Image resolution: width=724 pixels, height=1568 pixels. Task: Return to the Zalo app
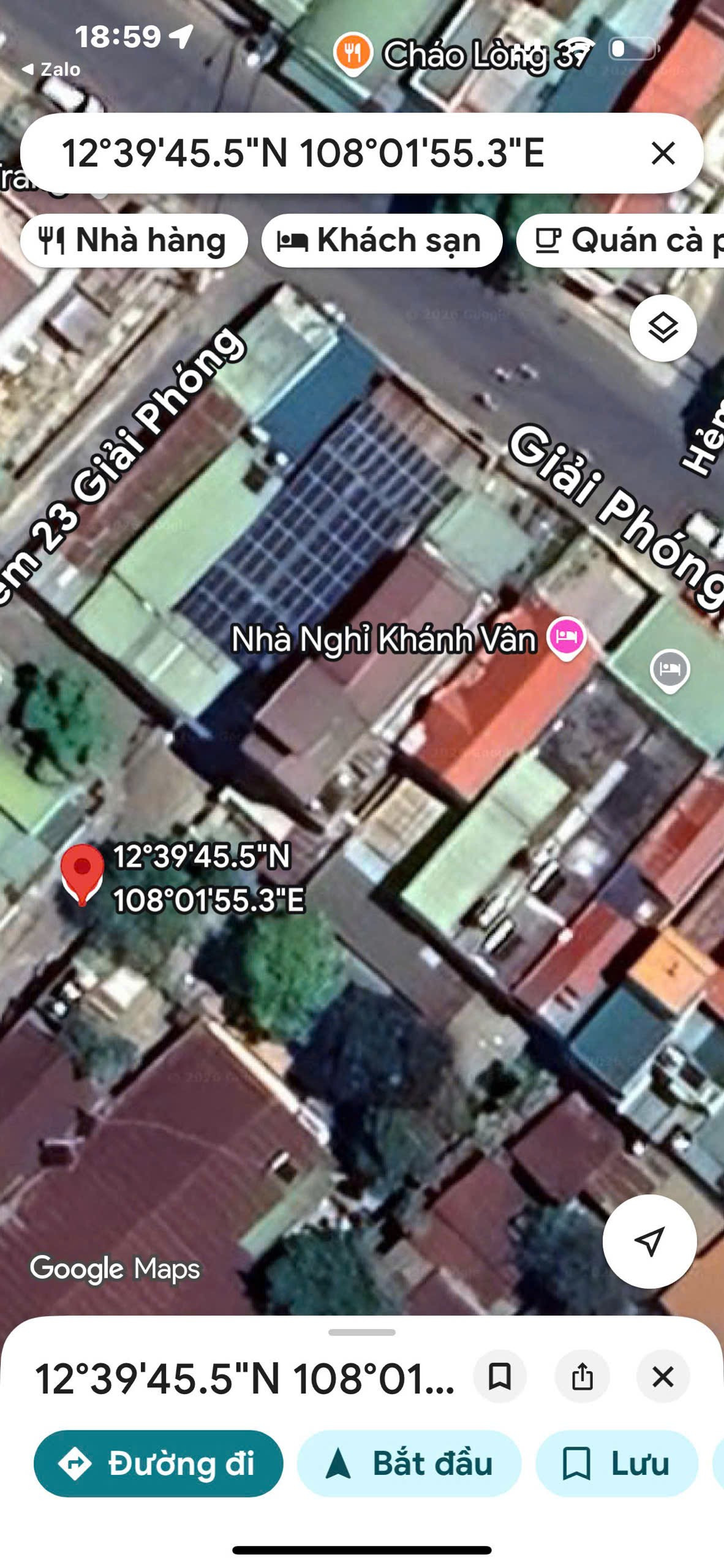coord(51,69)
